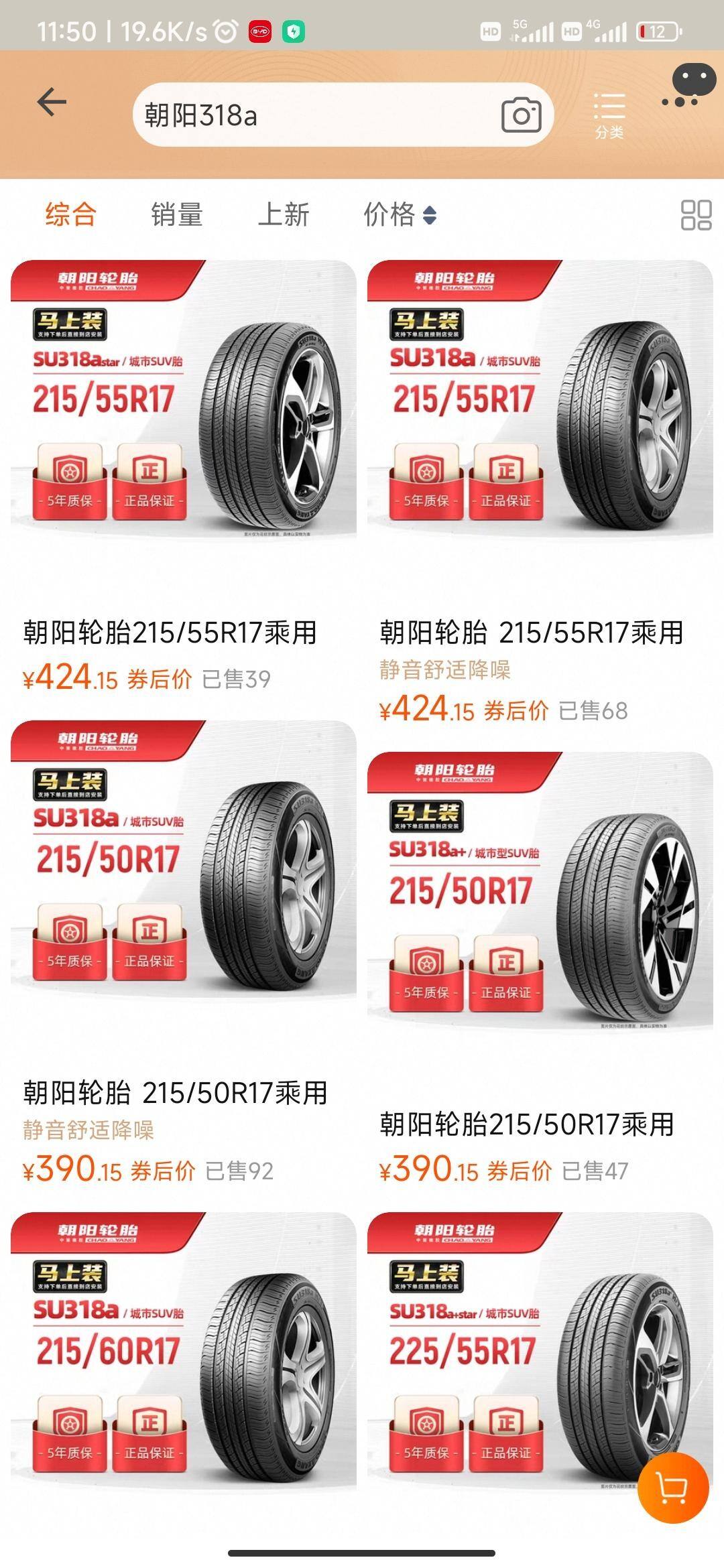
Task: Open camera image search
Action: 521,115
